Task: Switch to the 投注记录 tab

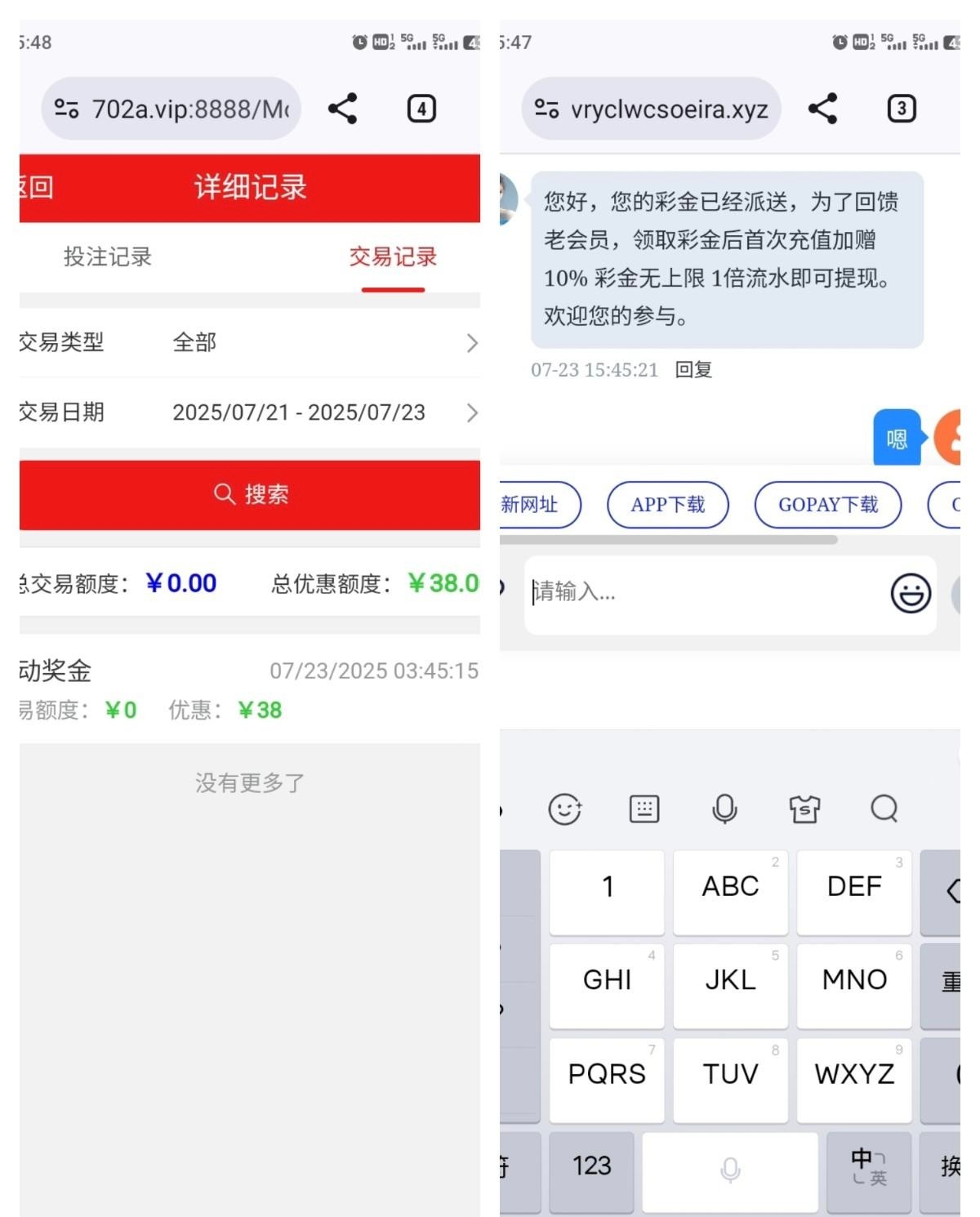Action: click(108, 257)
